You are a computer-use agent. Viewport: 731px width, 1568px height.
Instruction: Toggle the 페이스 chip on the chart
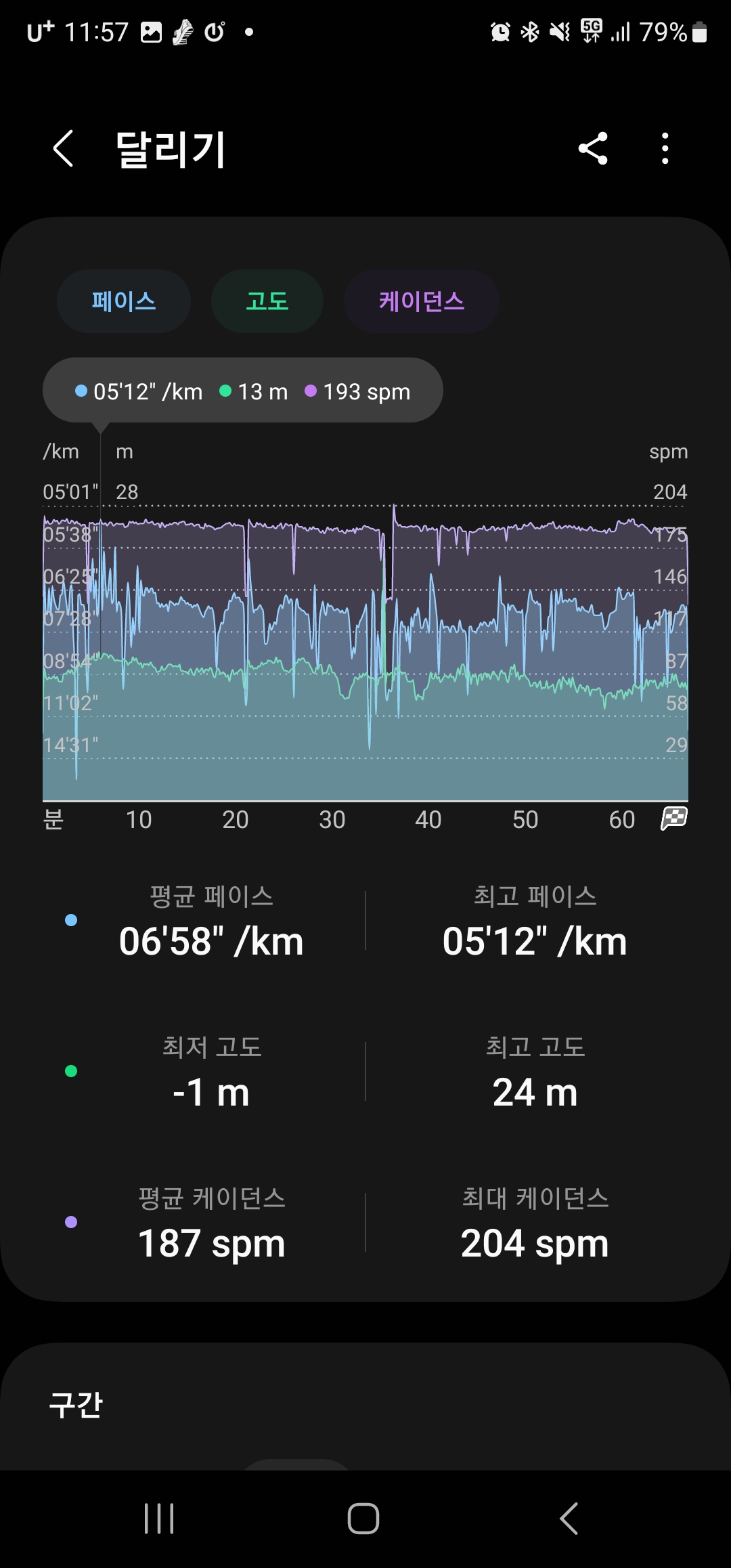[x=124, y=301]
